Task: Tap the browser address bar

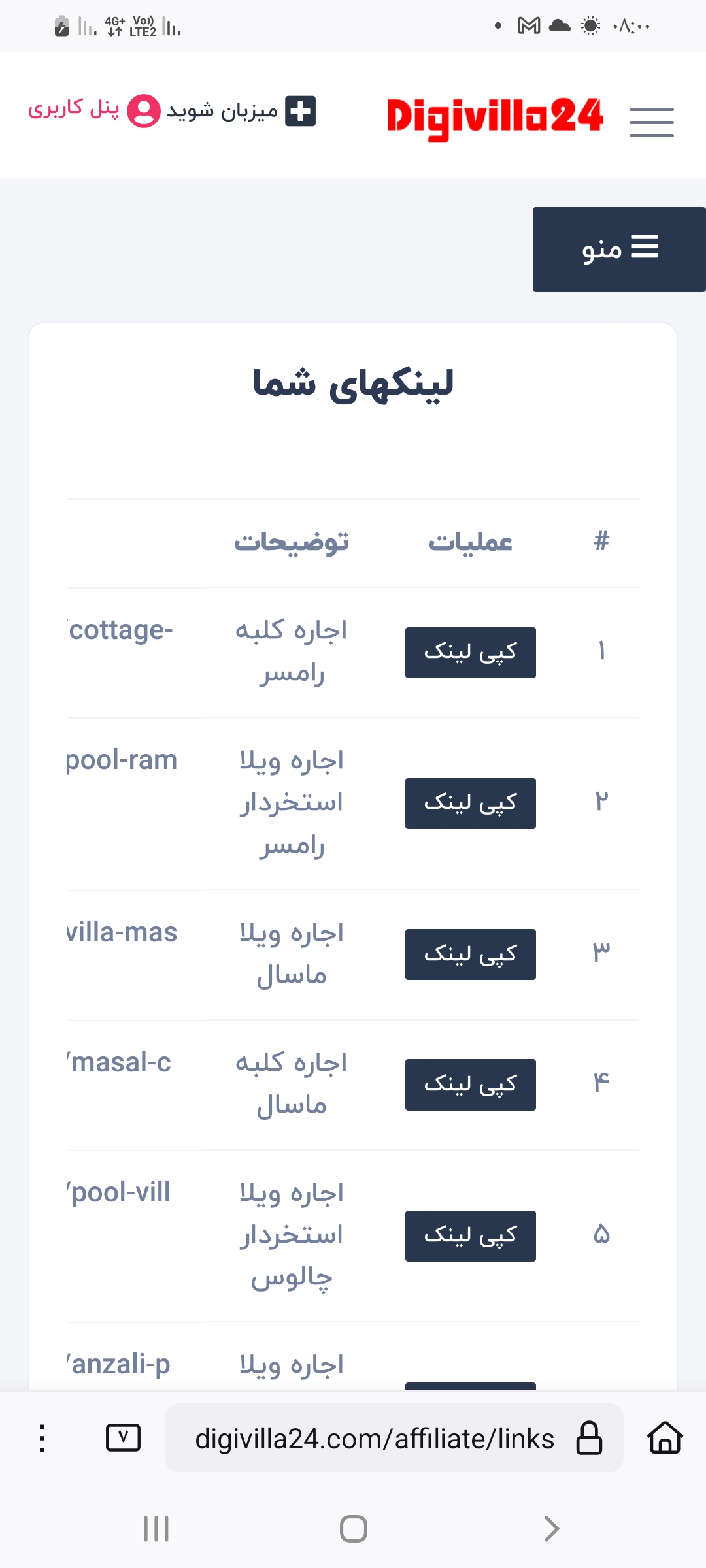Action: [394, 1438]
